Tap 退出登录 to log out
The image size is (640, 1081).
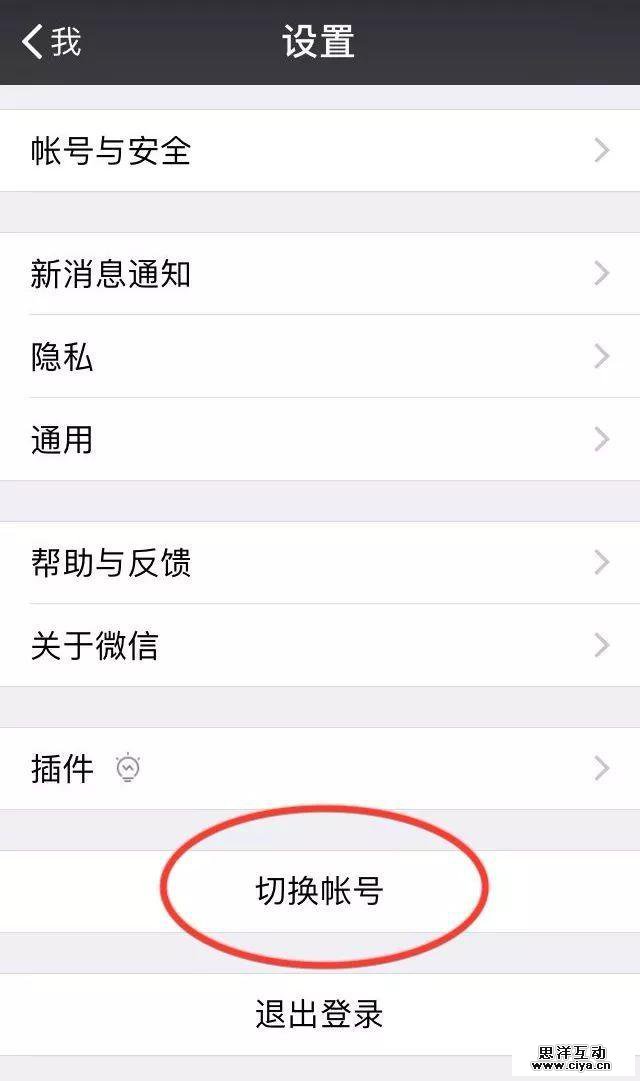320,1015
